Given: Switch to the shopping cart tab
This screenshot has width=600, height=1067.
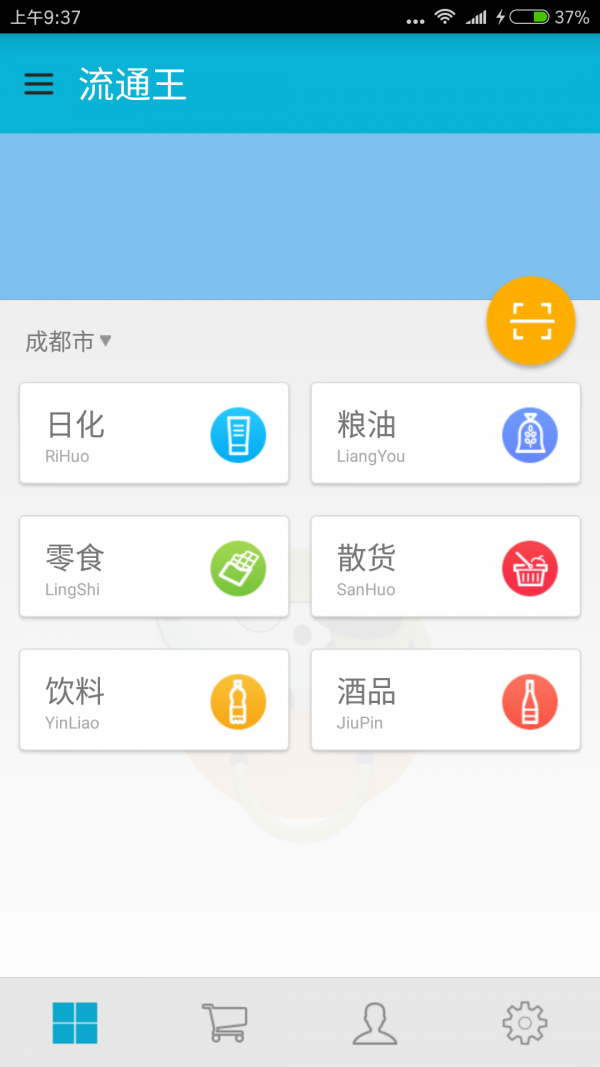Looking at the screenshot, I should pos(225,1023).
